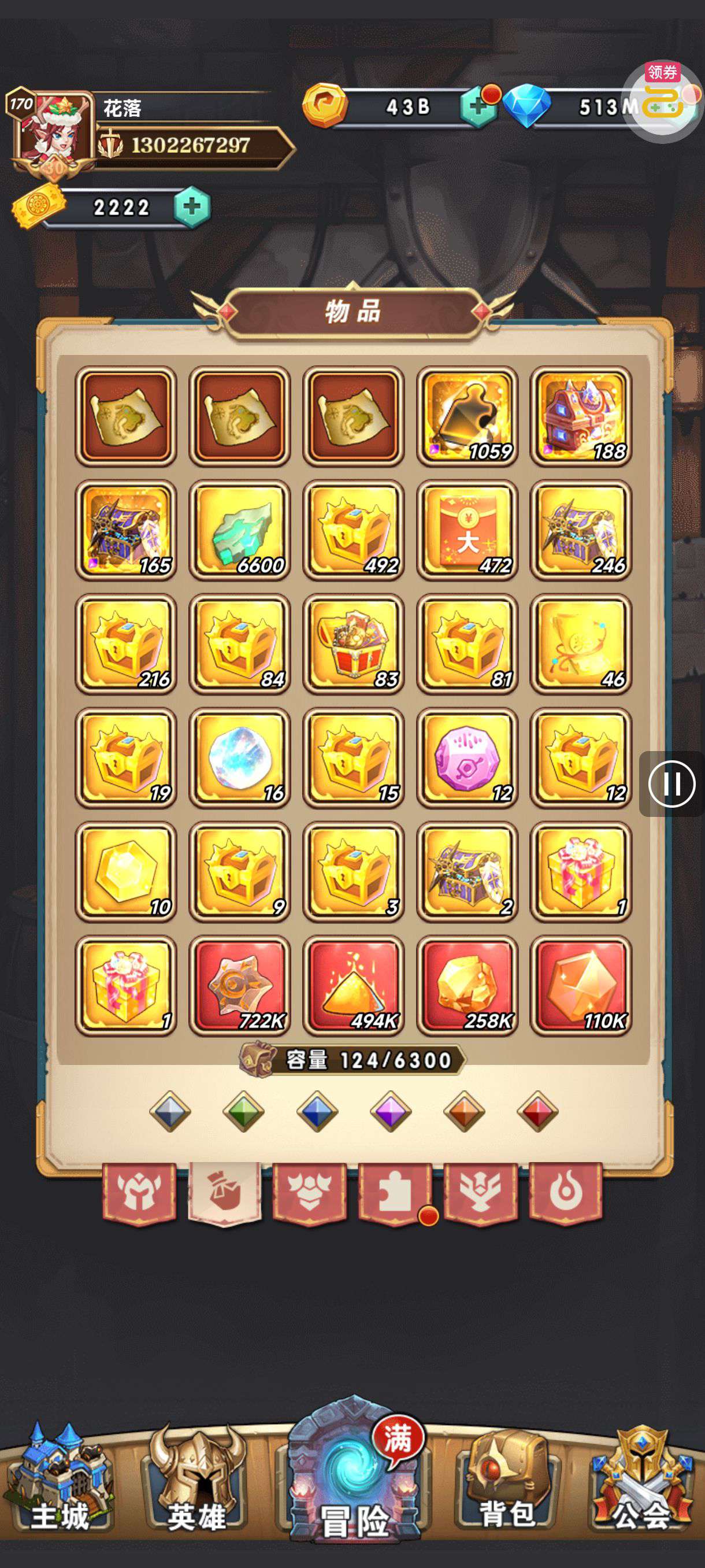Switch to the puzzle fragments tab
705x1568 pixels.
point(395,1192)
